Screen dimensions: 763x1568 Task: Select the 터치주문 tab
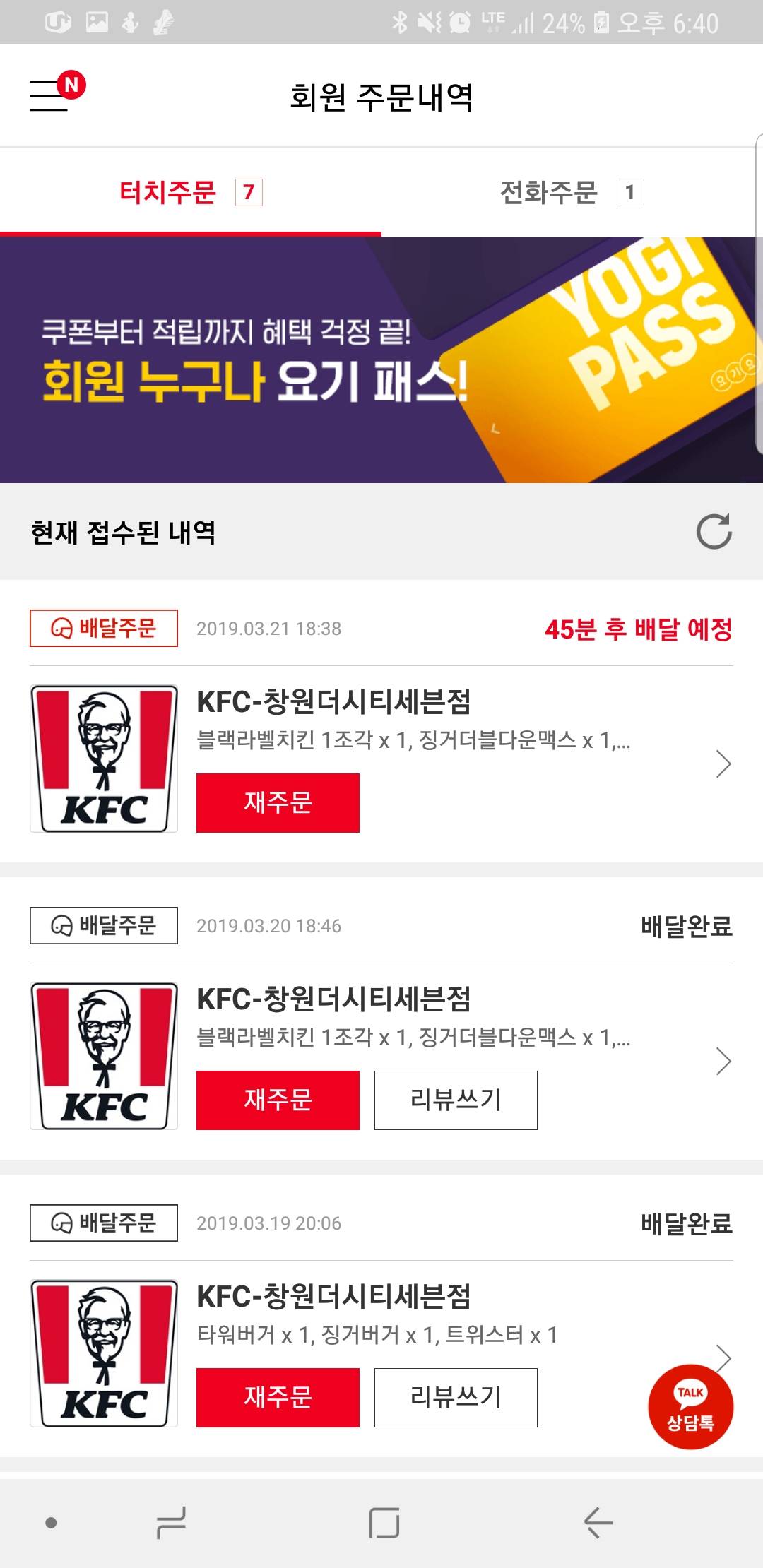tap(190, 192)
